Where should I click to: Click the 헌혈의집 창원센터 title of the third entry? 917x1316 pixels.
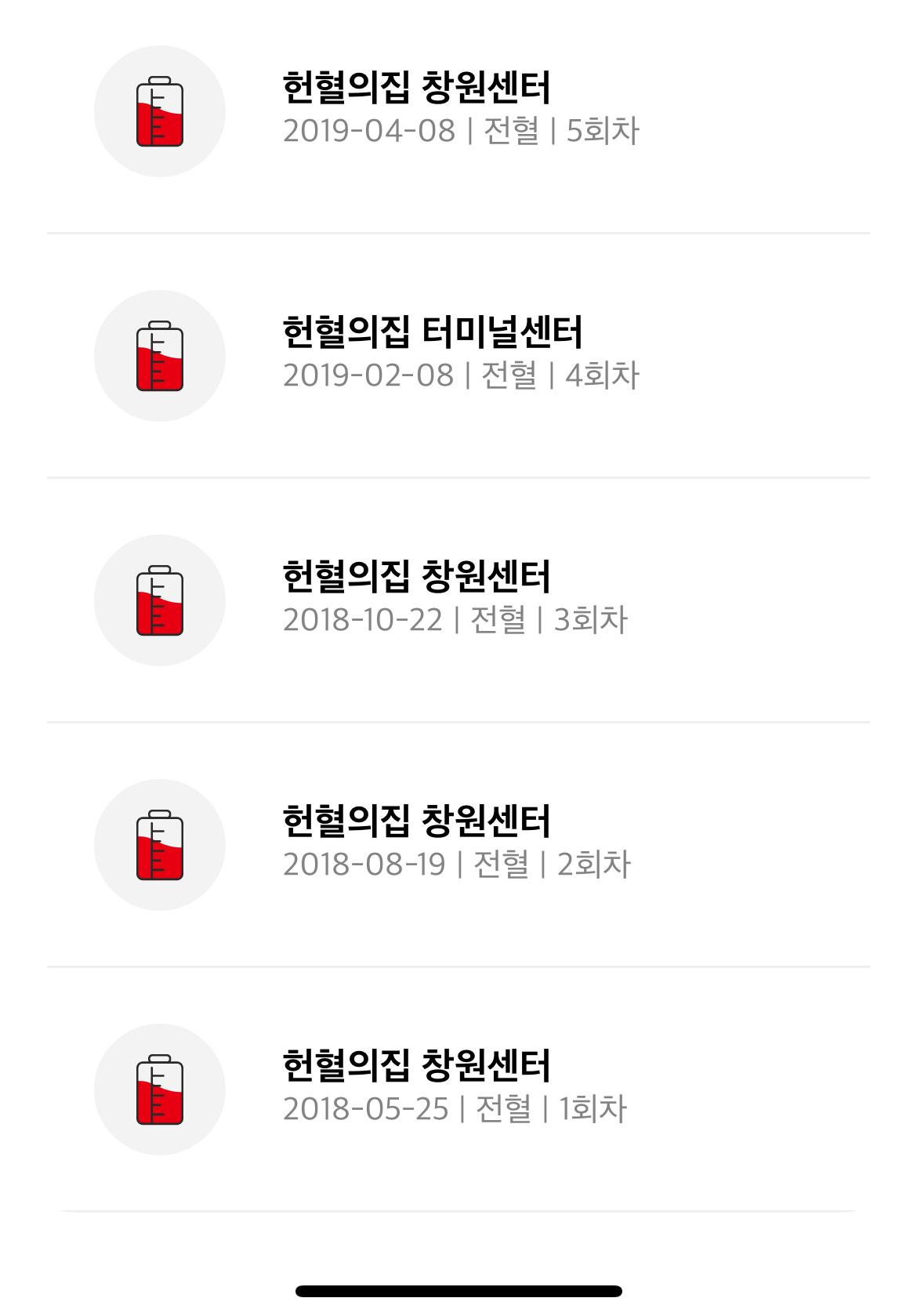[x=416, y=577]
